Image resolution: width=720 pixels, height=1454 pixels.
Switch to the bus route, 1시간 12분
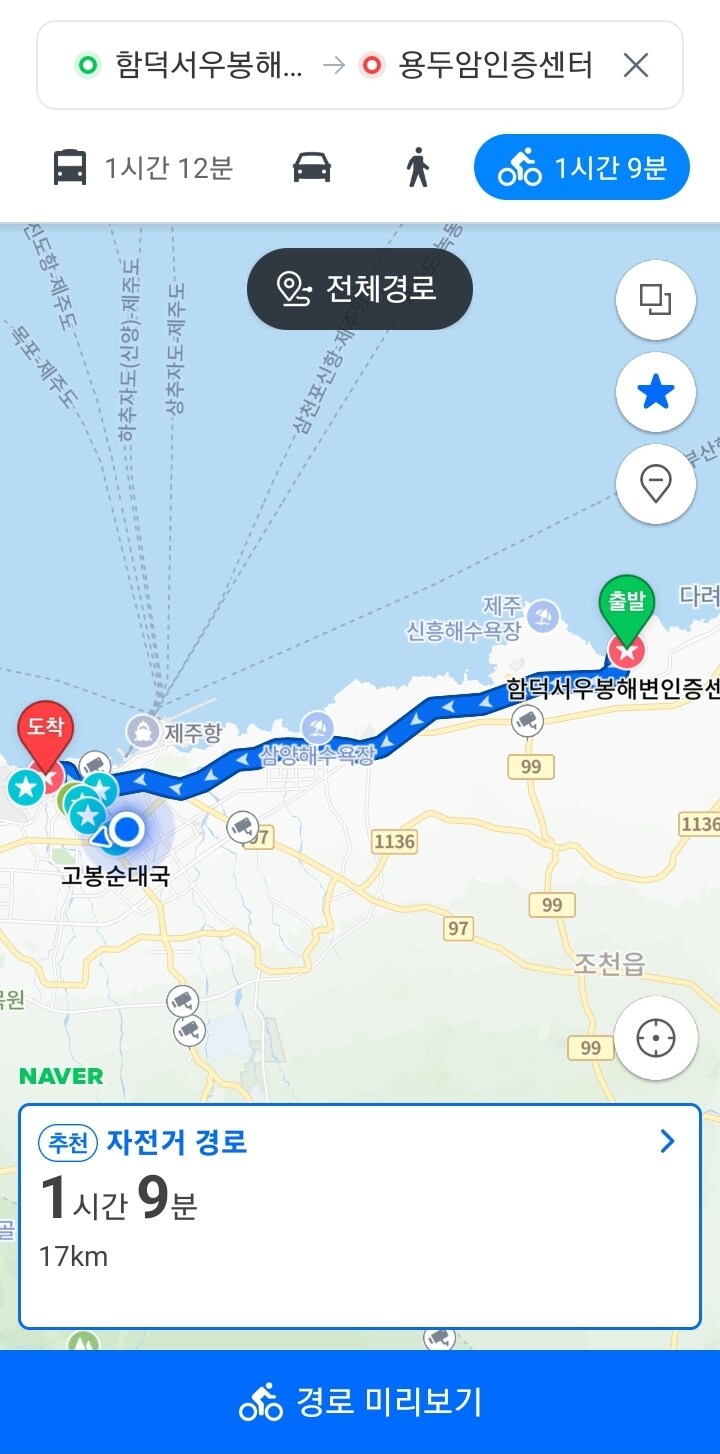143,167
